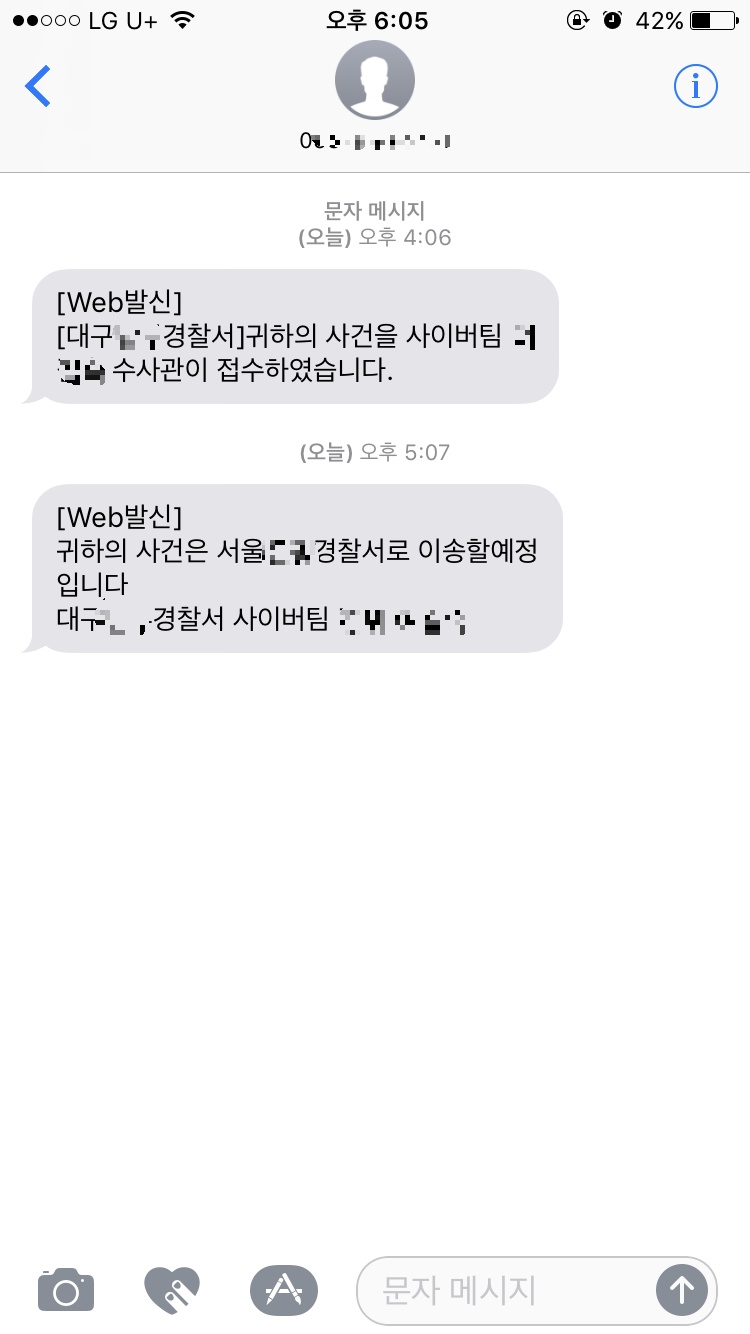Tap the 문자 메시지 conversation header label
The width and height of the screenshot is (750, 1334).
point(375,211)
